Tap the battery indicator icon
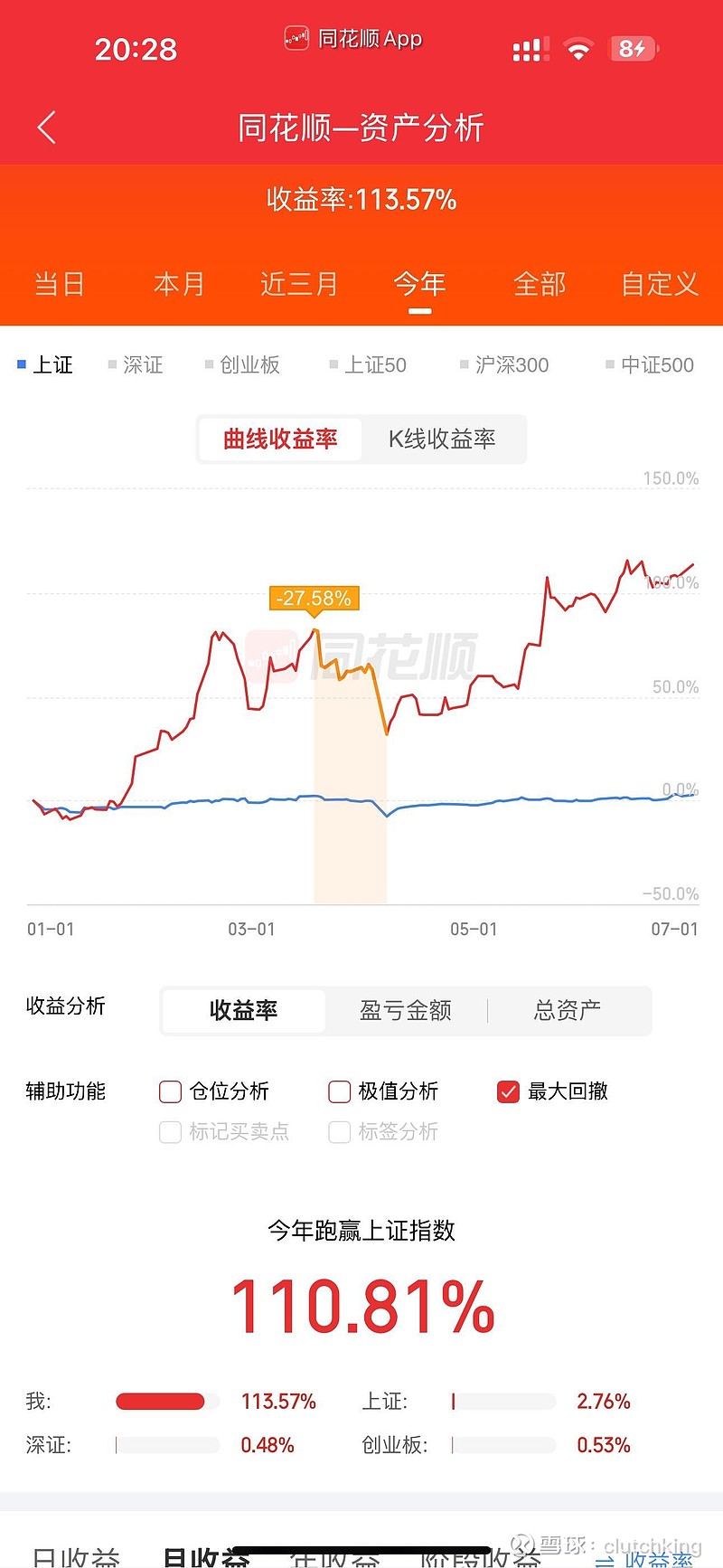 pyautogui.click(x=633, y=50)
